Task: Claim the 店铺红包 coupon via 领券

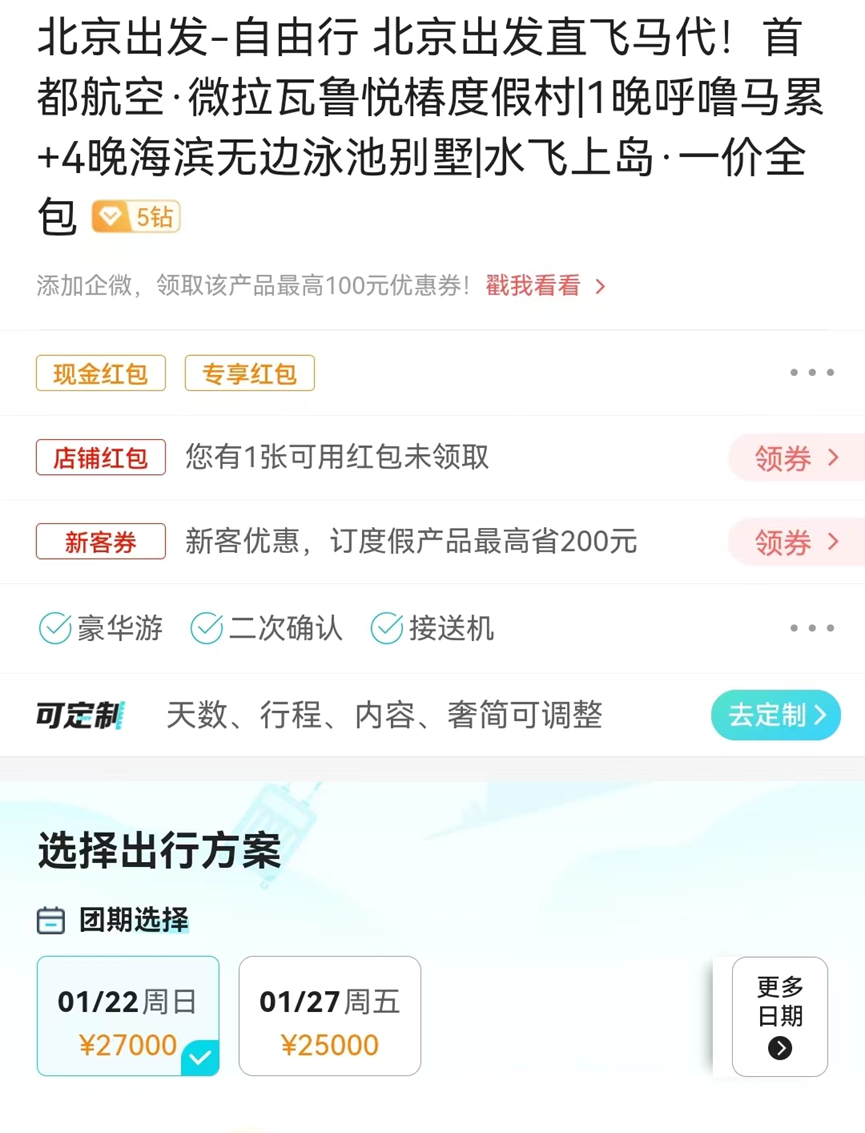Action: 796,459
